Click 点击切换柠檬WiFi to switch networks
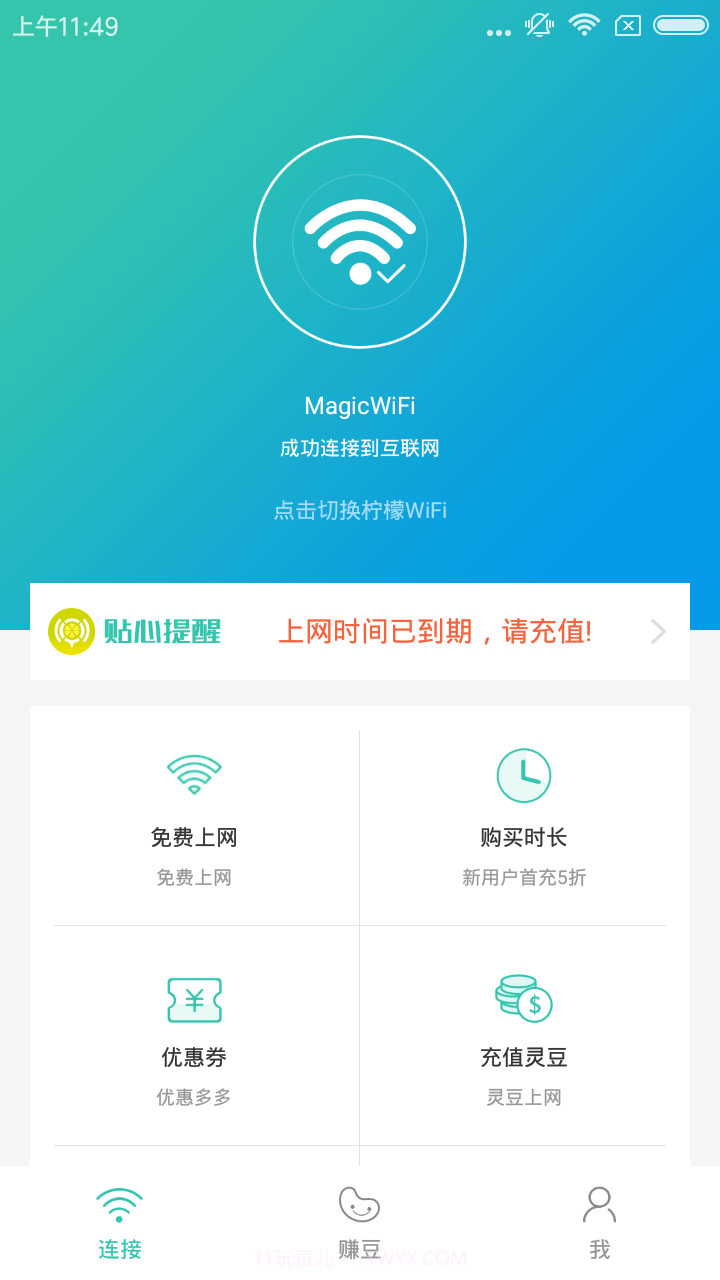Screen dimensions: 720x1280 (360, 509)
